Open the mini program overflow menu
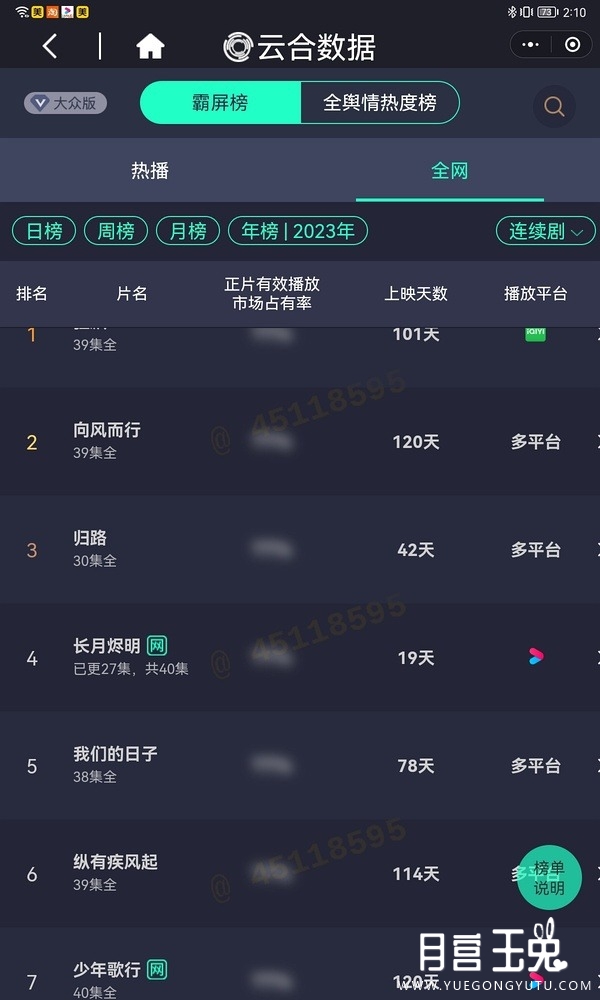The width and height of the screenshot is (600, 1000). coord(531,45)
